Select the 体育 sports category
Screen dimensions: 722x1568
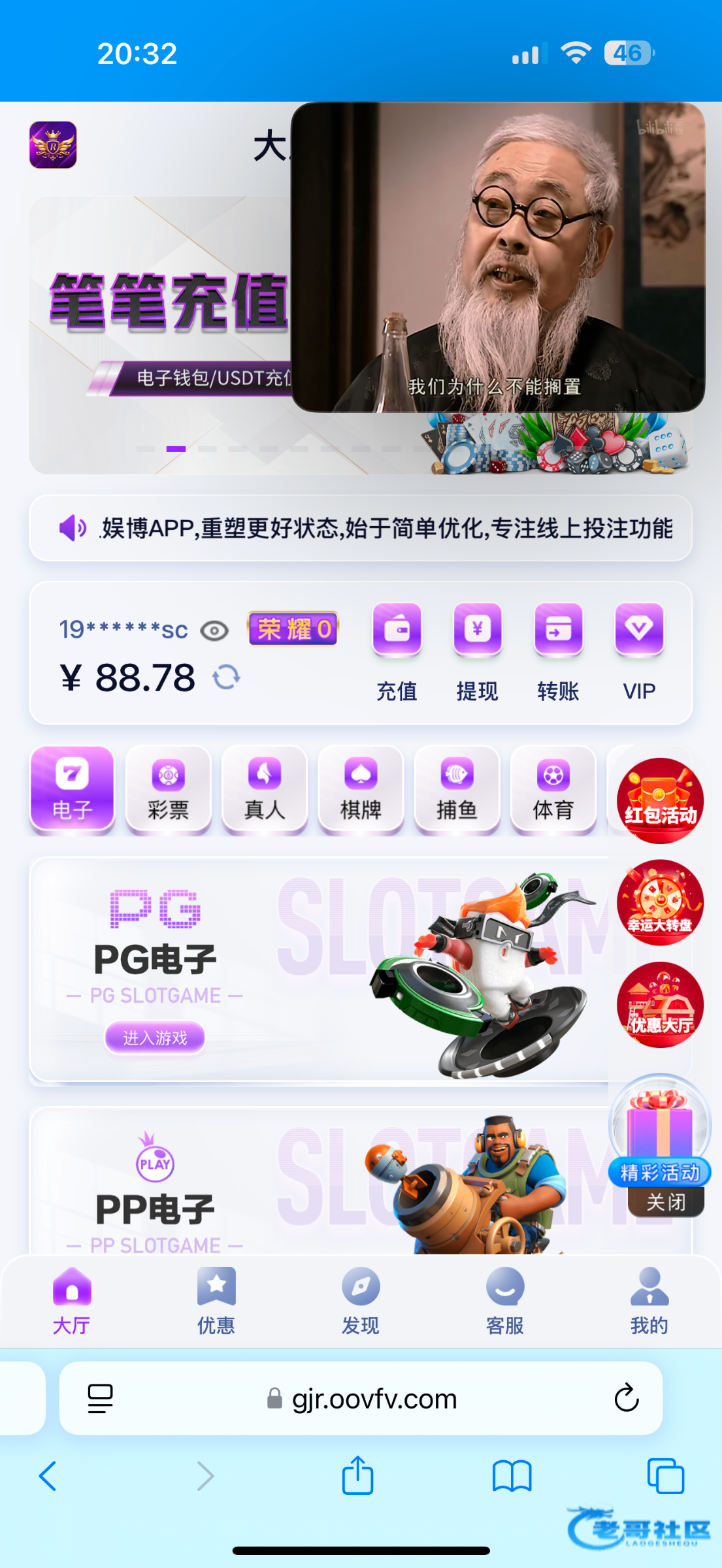pyautogui.click(x=553, y=789)
